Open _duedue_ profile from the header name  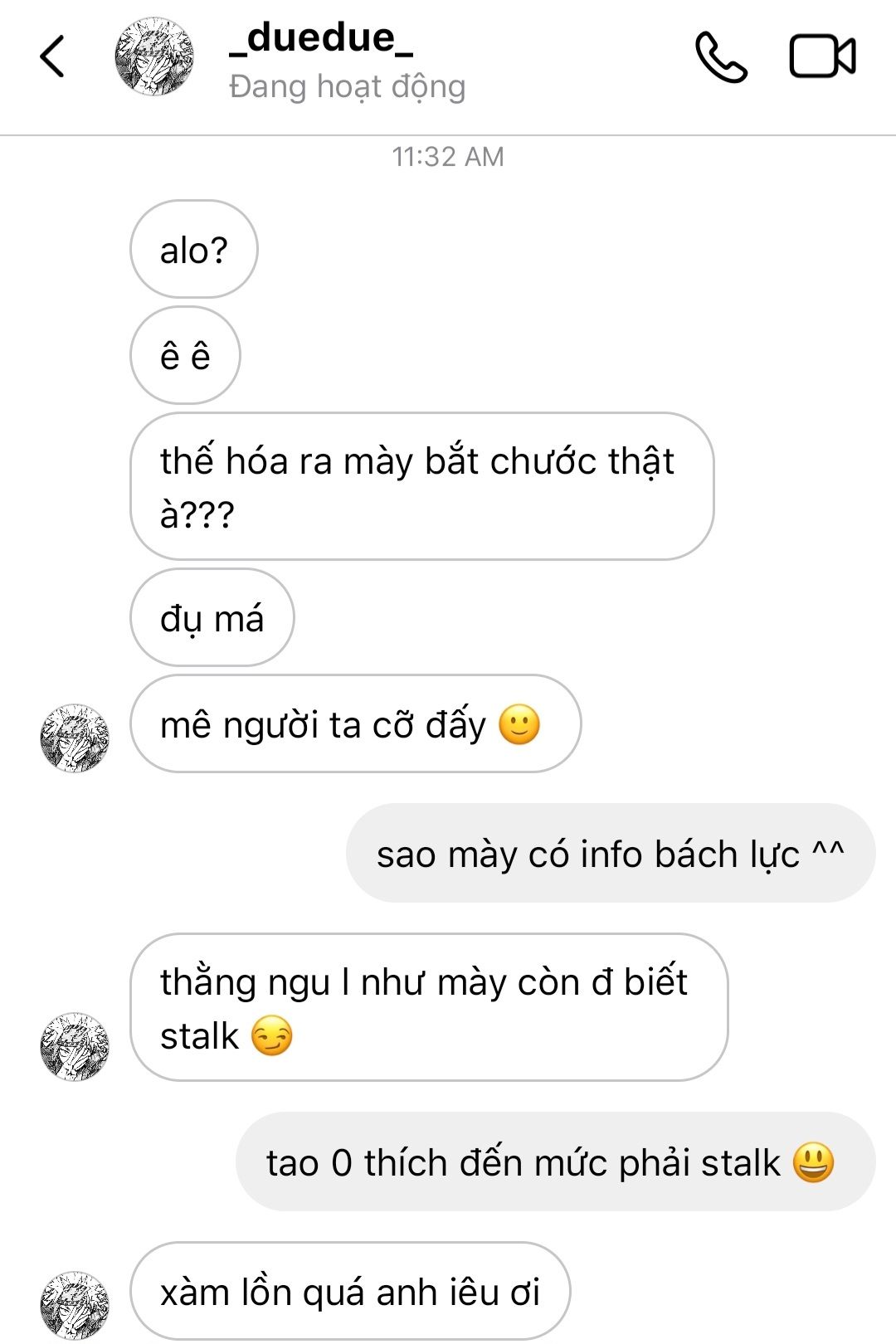pyautogui.click(x=321, y=38)
